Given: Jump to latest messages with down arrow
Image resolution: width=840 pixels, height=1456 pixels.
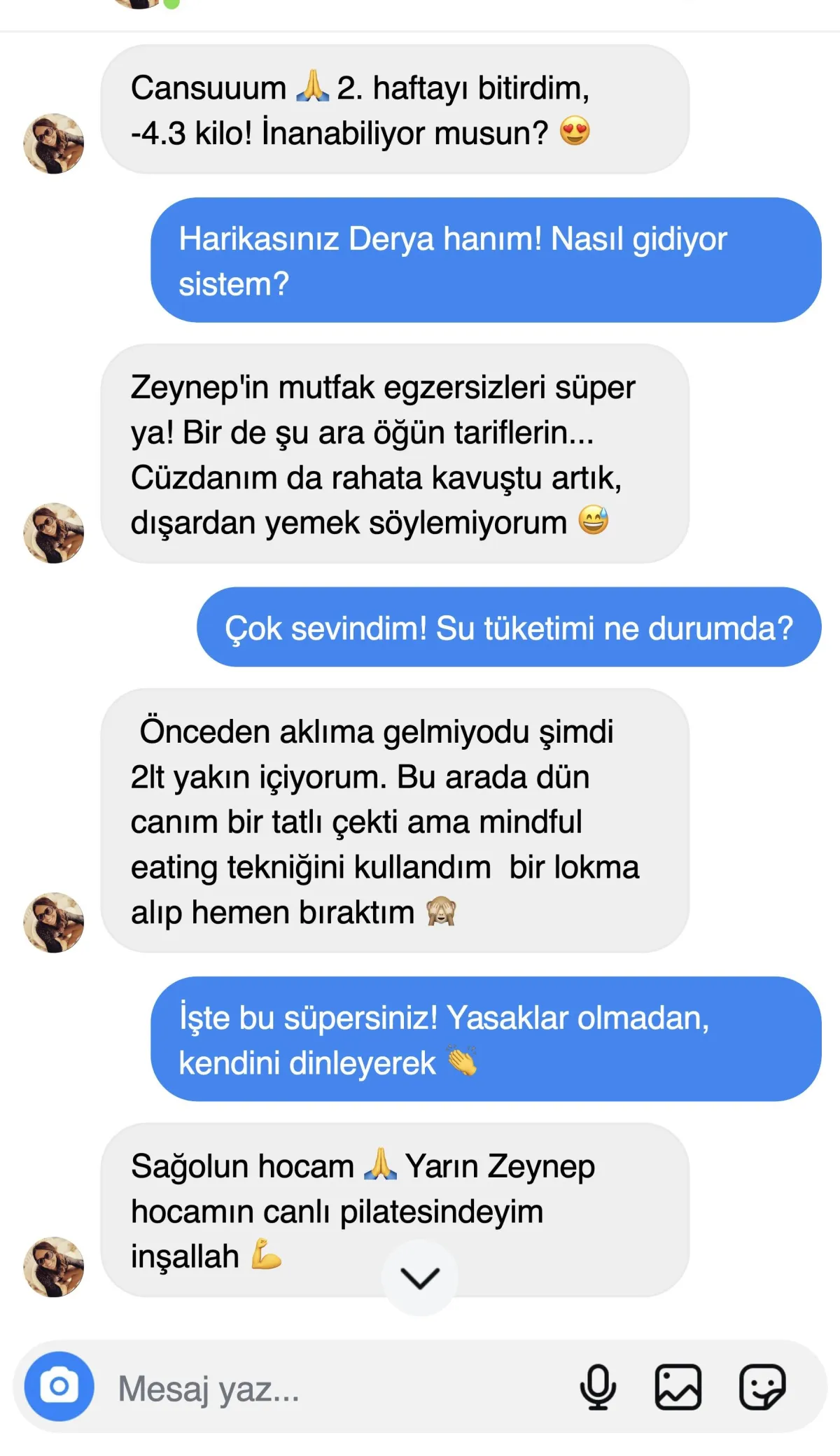Looking at the screenshot, I should coord(420,1278).
